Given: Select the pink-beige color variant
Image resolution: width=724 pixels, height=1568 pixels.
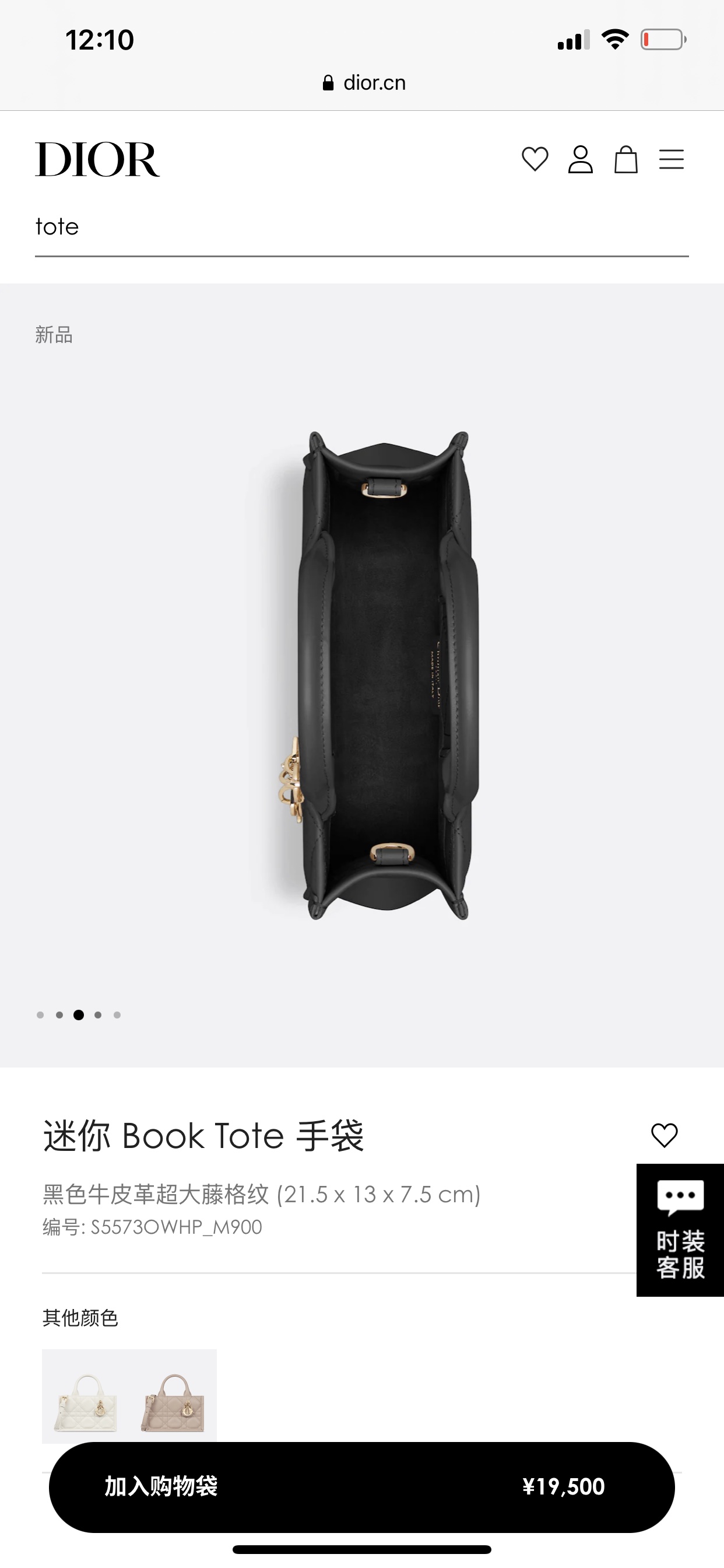Looking at the screenshot, I should pos(173,1396).
